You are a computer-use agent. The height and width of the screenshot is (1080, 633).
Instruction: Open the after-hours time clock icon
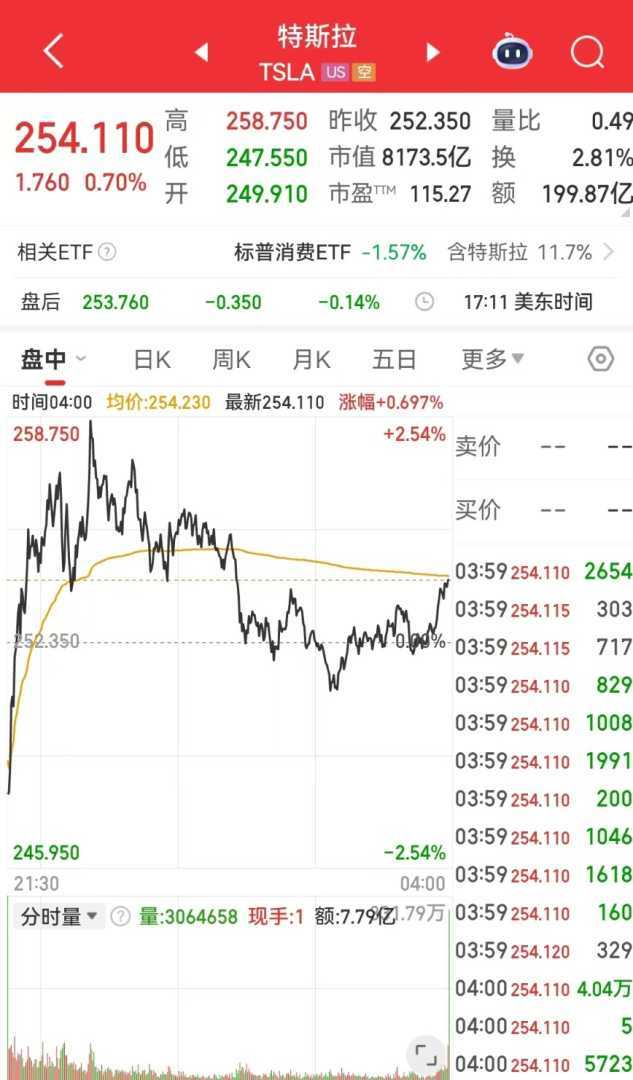tap(425, 302)
